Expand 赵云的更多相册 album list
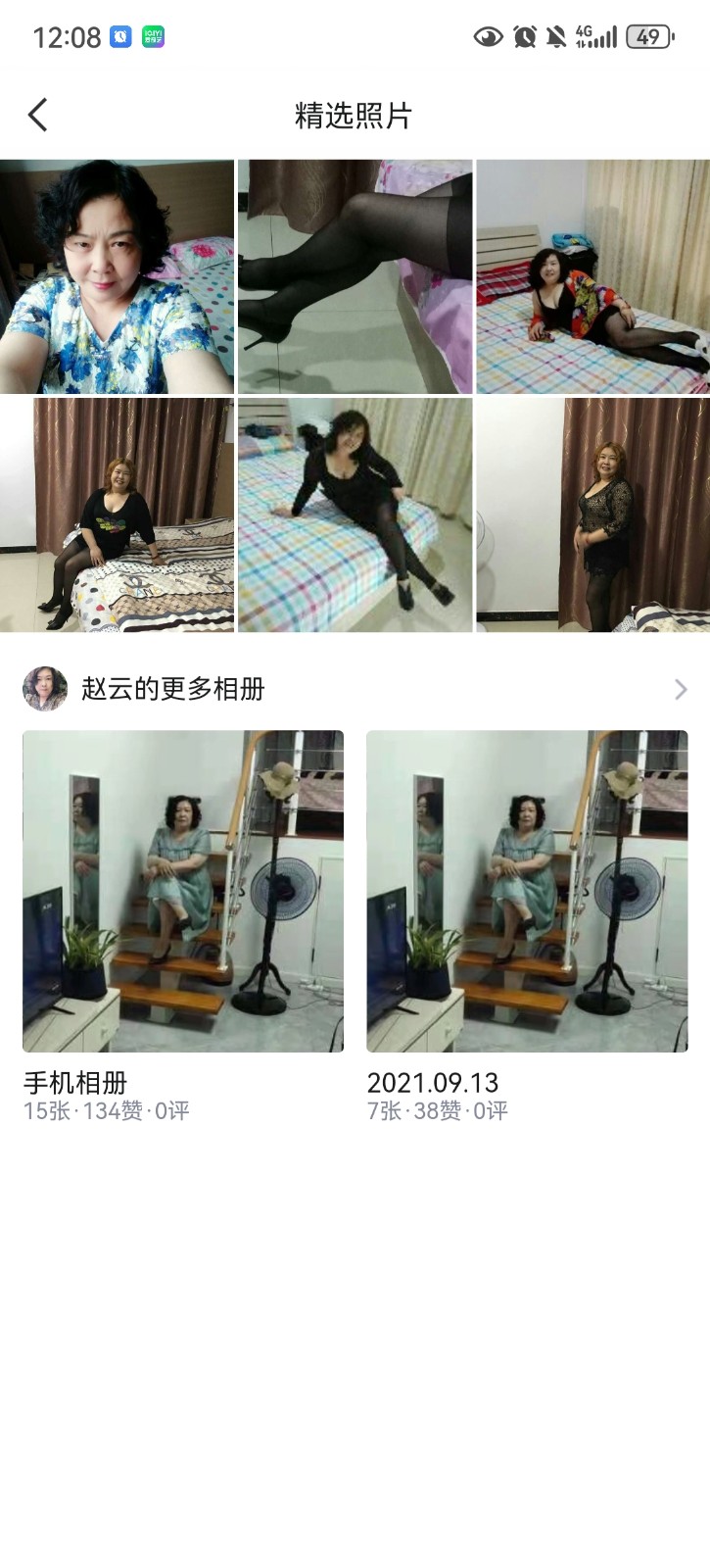The image size is (710, 1568). [x=681, y=690]
